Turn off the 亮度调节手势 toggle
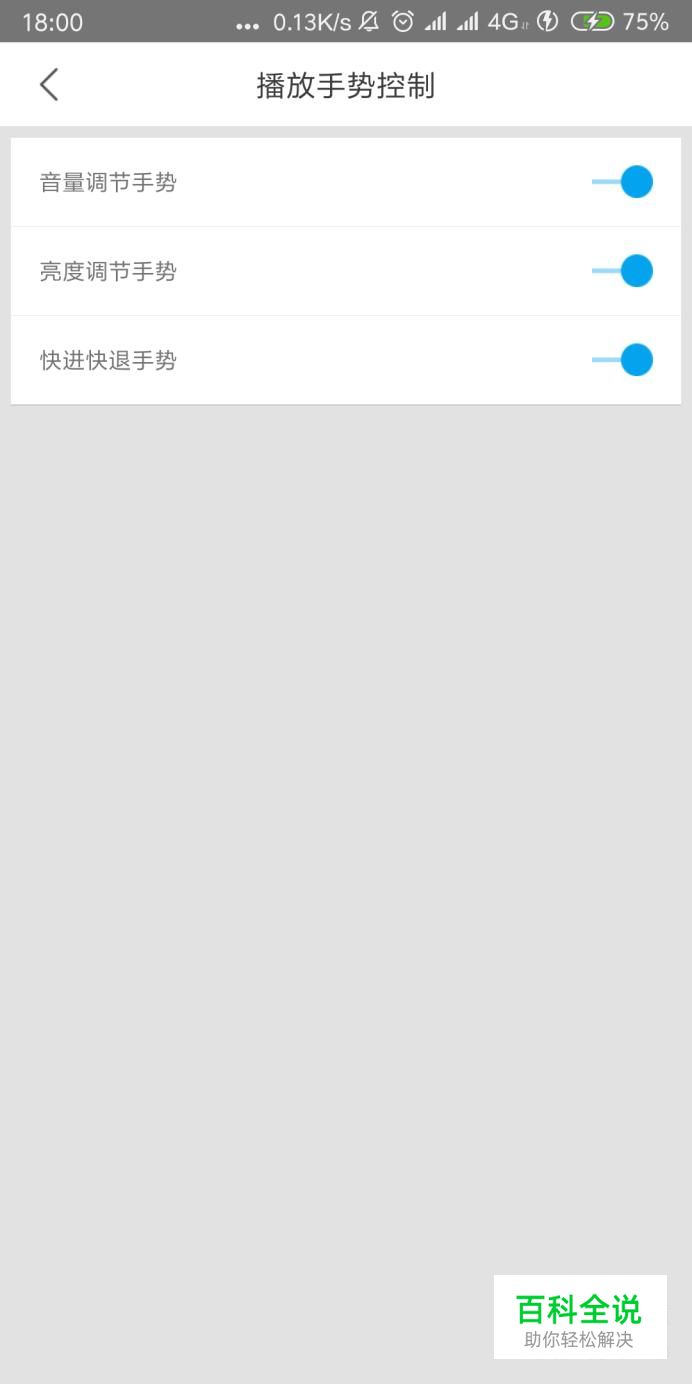 pyautogui.click(x=622, y=271)
